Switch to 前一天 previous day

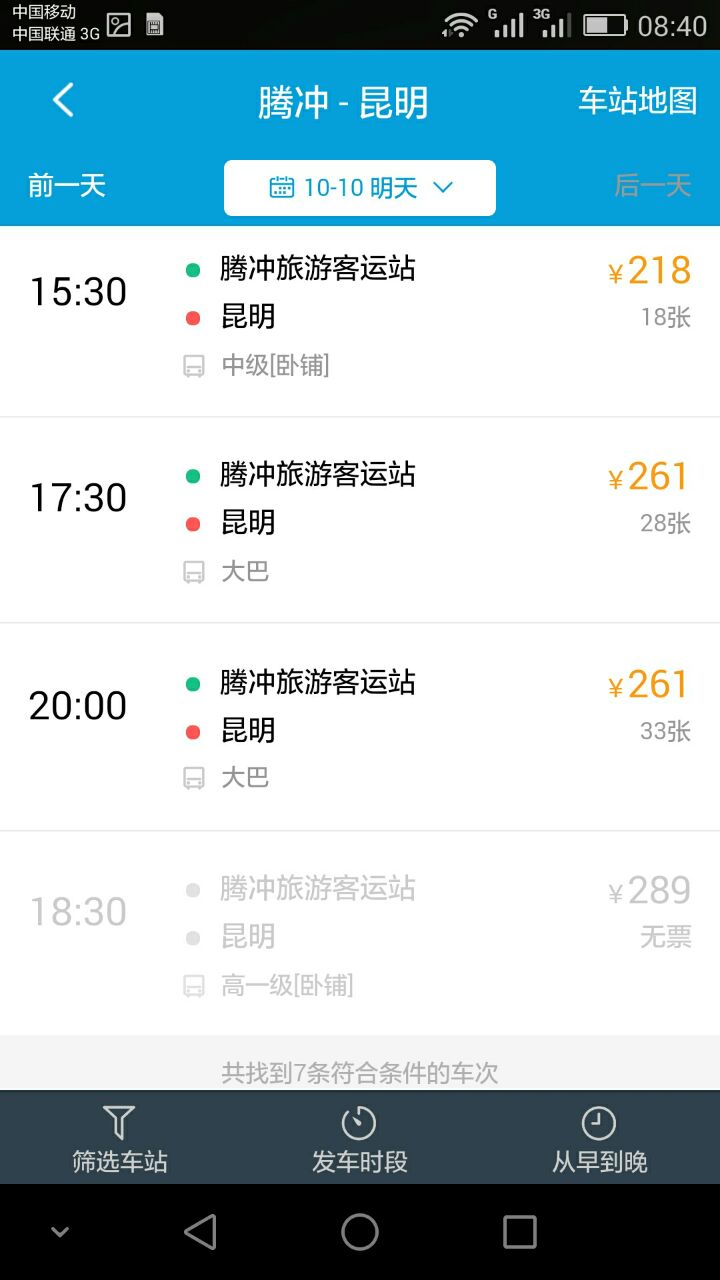tap(67, 186)
